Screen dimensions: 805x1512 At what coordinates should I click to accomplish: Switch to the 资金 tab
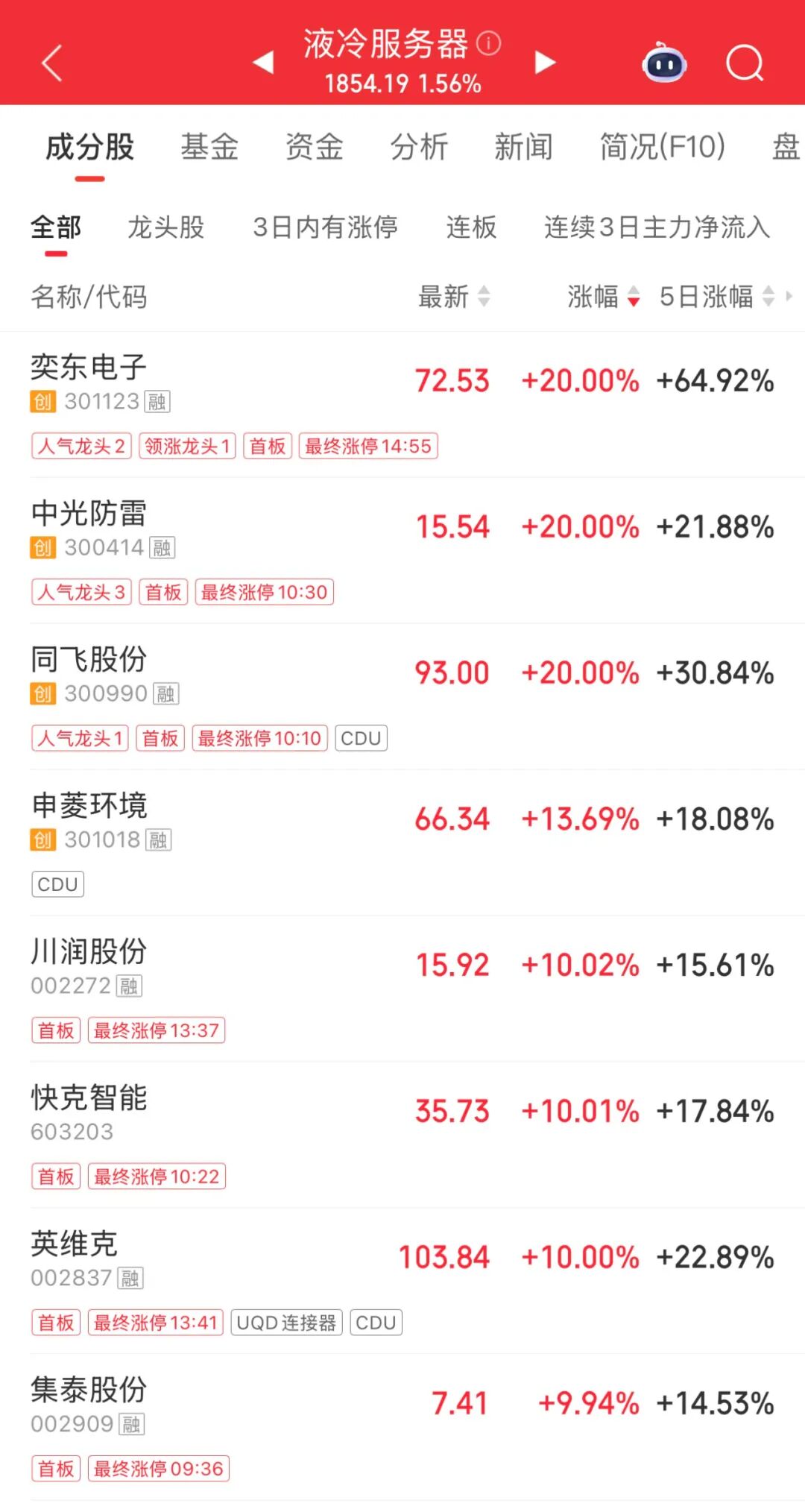[313, 148]
